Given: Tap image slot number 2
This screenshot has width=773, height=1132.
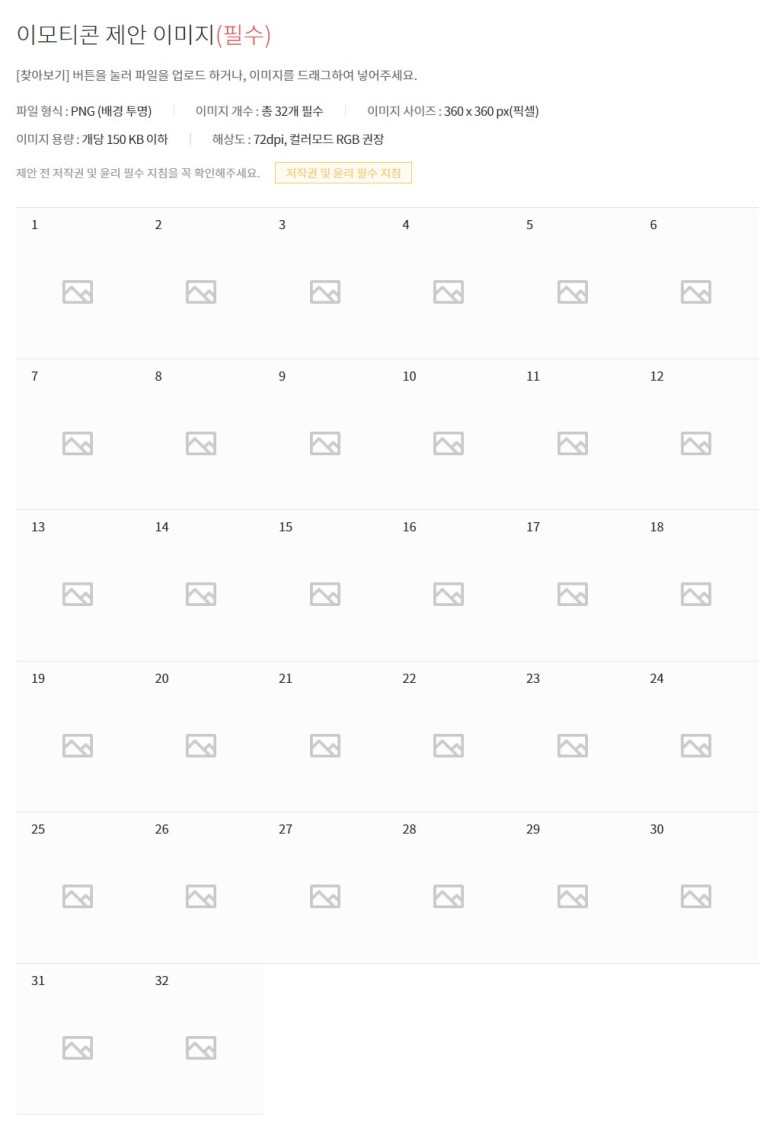Looking at the screenshot, I should (201, 283).
